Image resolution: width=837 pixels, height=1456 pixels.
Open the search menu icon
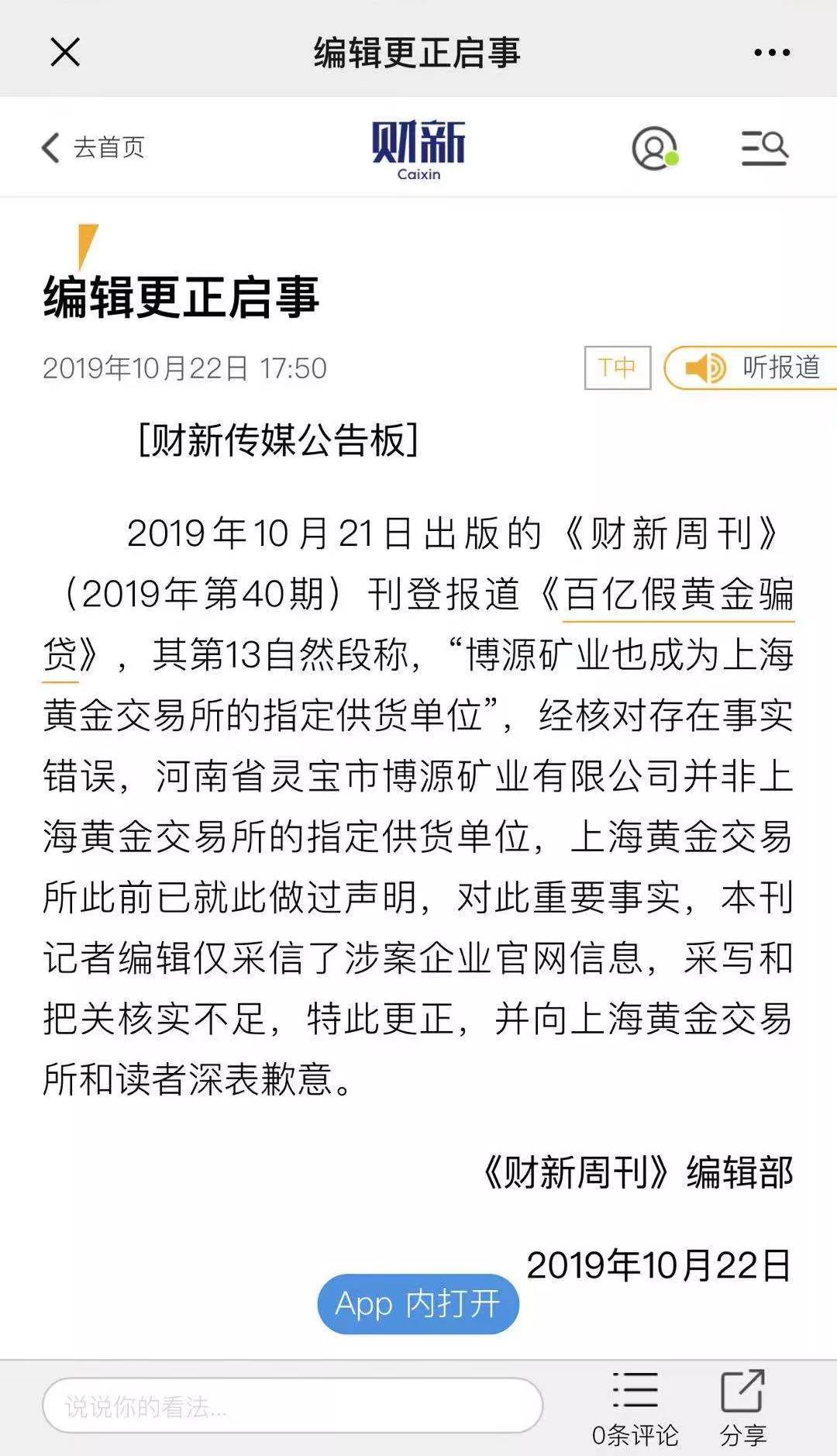pos(765,147)
